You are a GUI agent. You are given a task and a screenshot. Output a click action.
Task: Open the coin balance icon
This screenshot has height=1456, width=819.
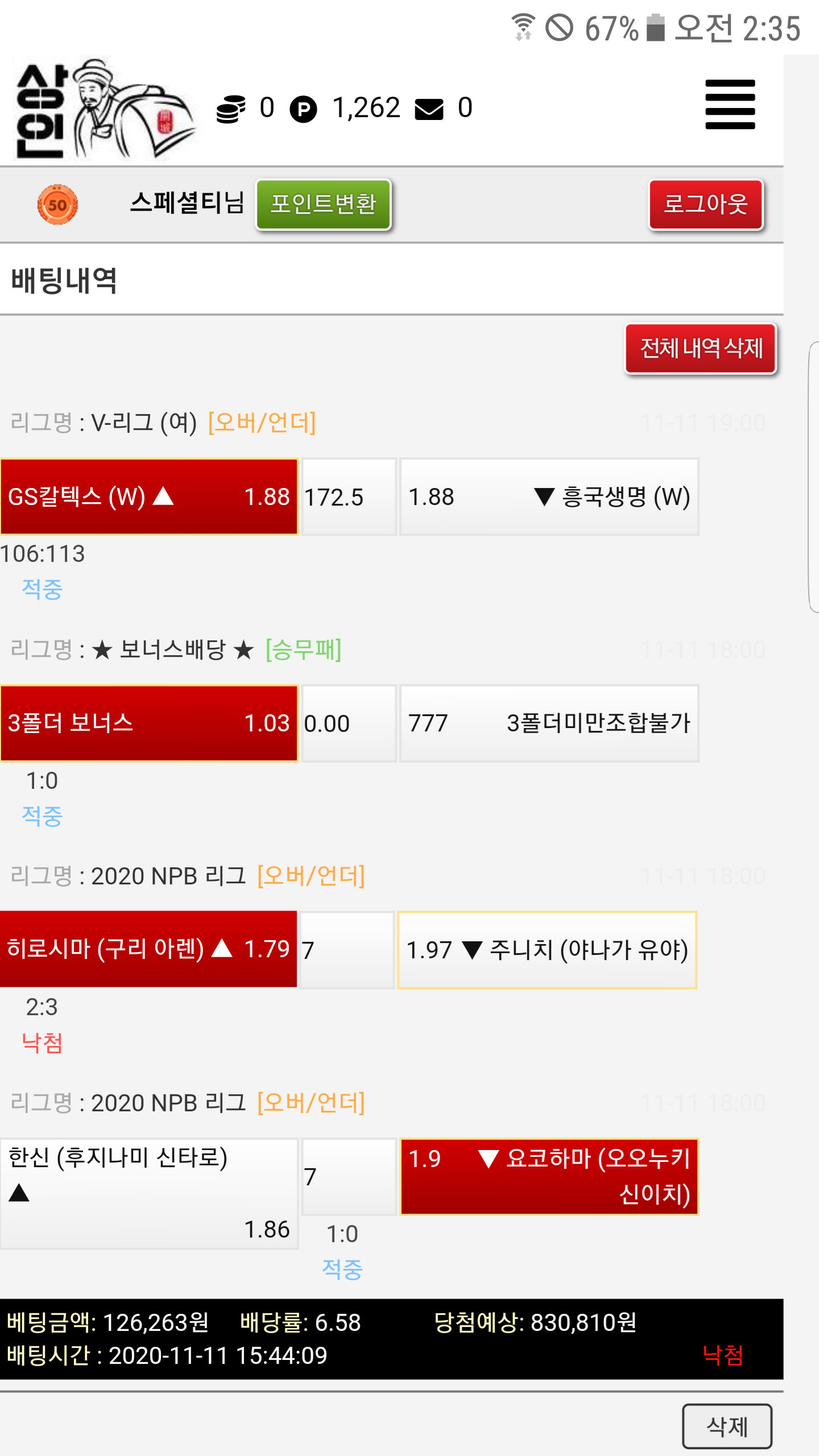(231, 109)
